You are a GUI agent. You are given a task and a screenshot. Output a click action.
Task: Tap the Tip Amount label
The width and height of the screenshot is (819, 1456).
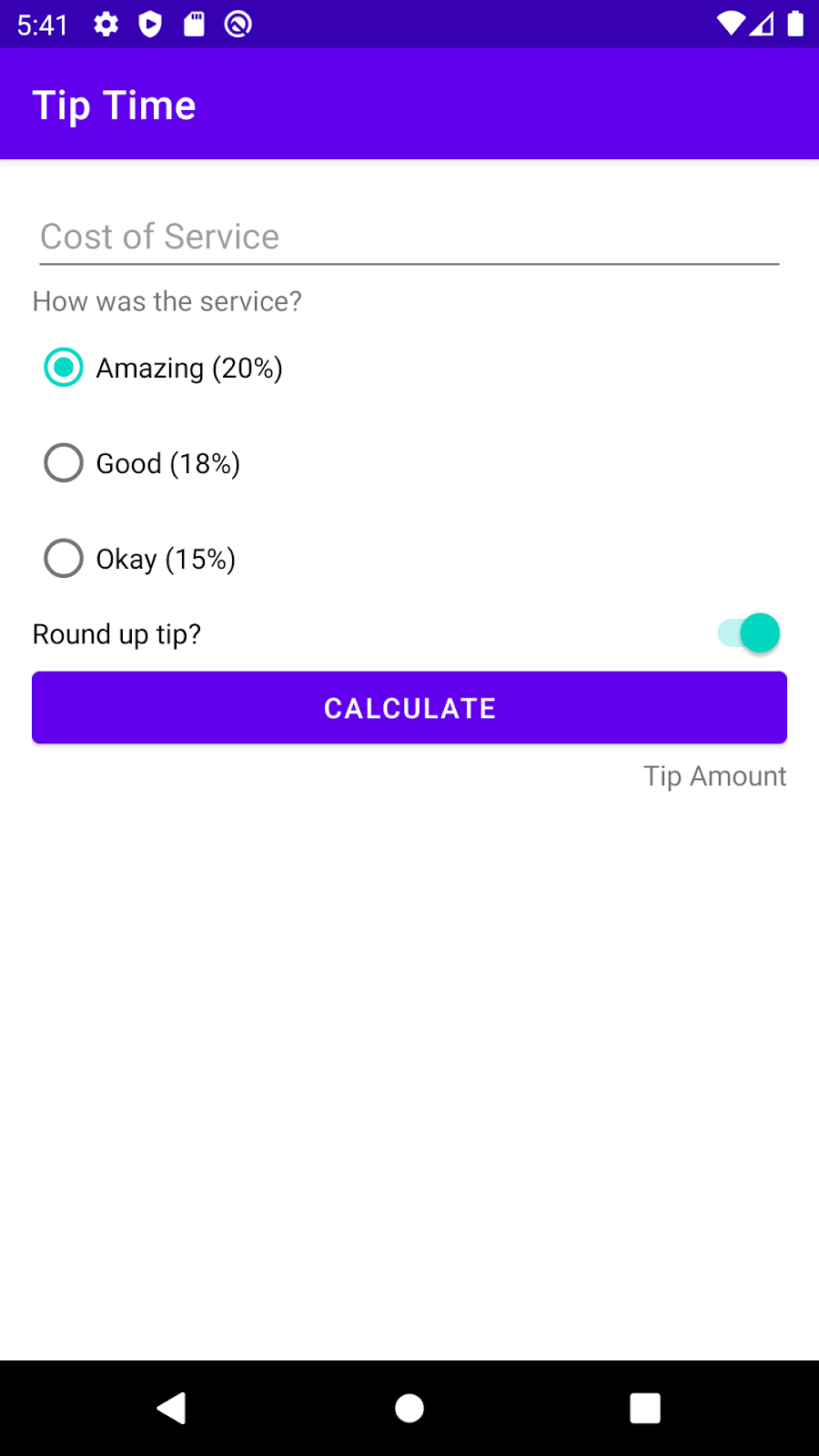coord(714,776)
